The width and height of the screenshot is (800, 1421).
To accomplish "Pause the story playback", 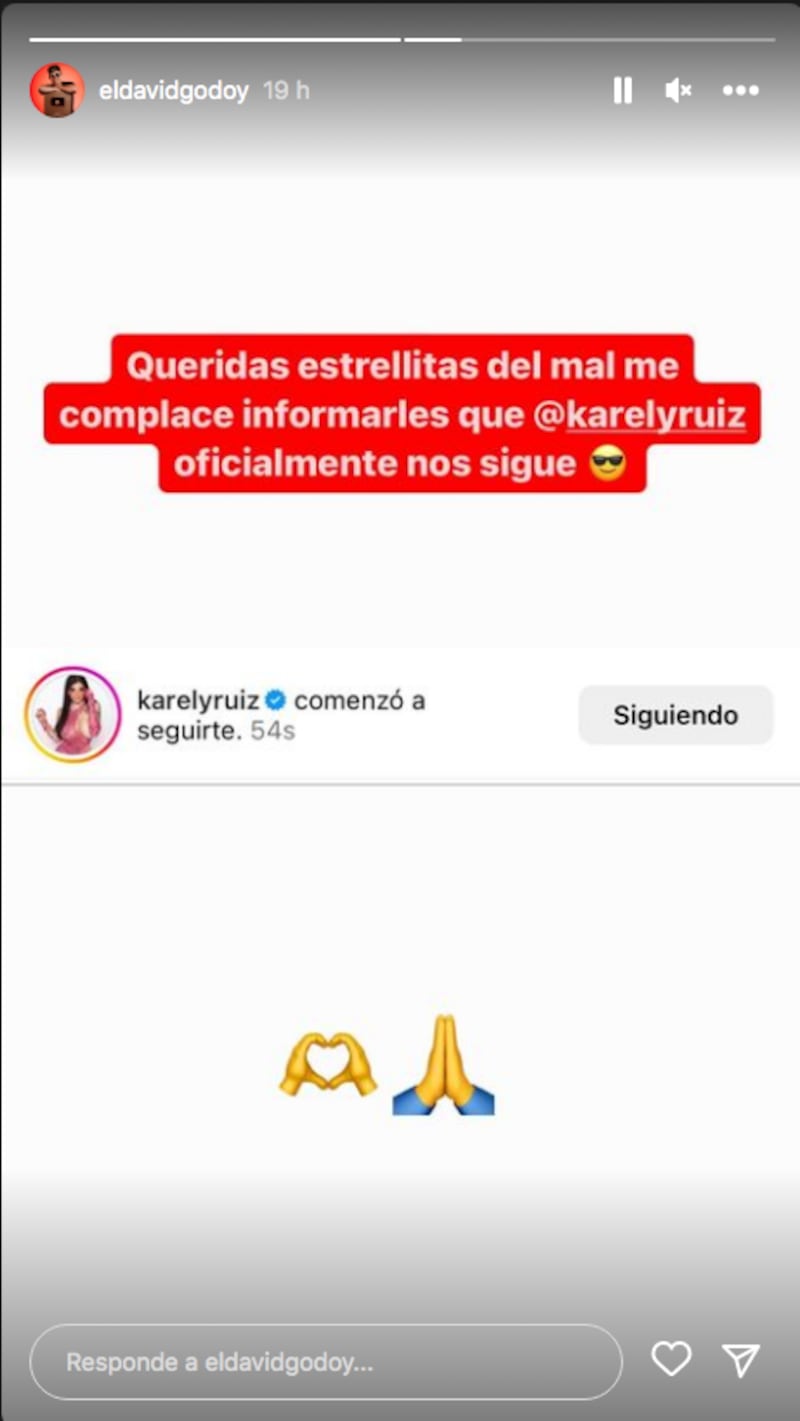I will (622, 91).
